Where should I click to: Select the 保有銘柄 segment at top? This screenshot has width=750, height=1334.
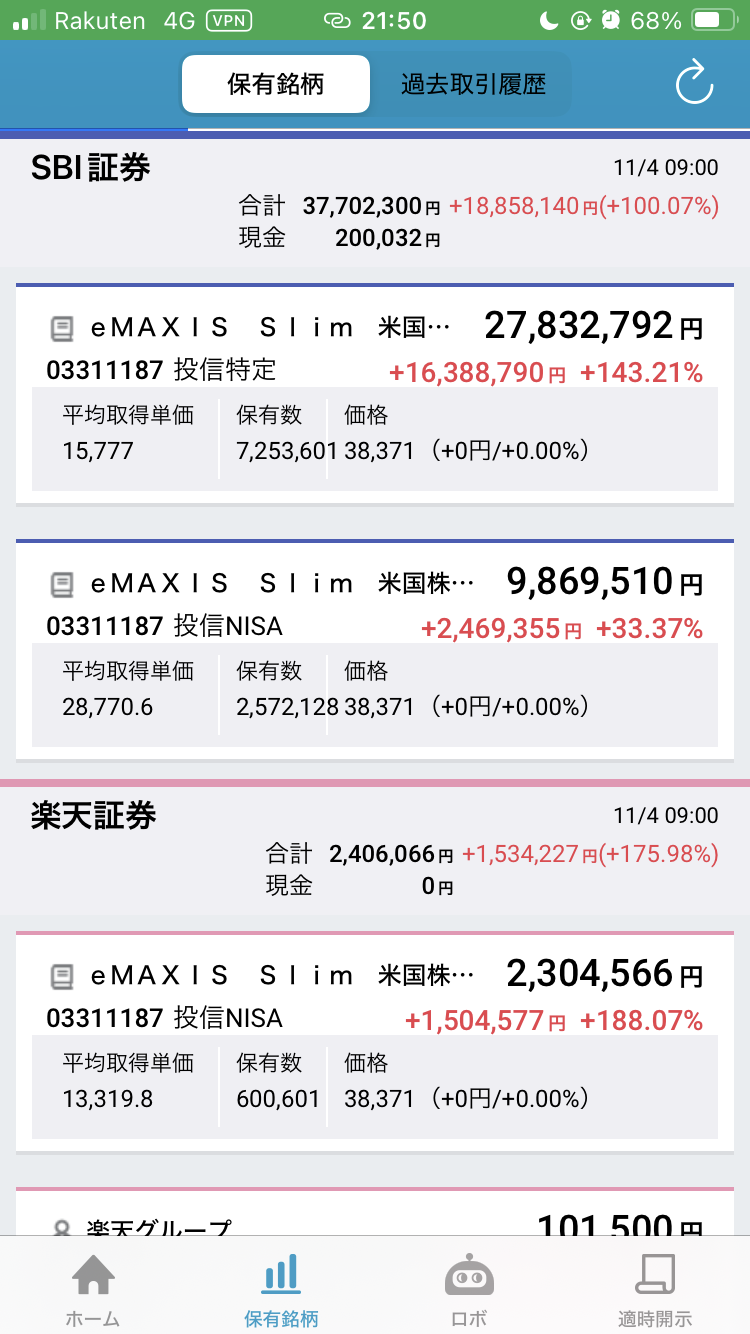click(276, 84)
